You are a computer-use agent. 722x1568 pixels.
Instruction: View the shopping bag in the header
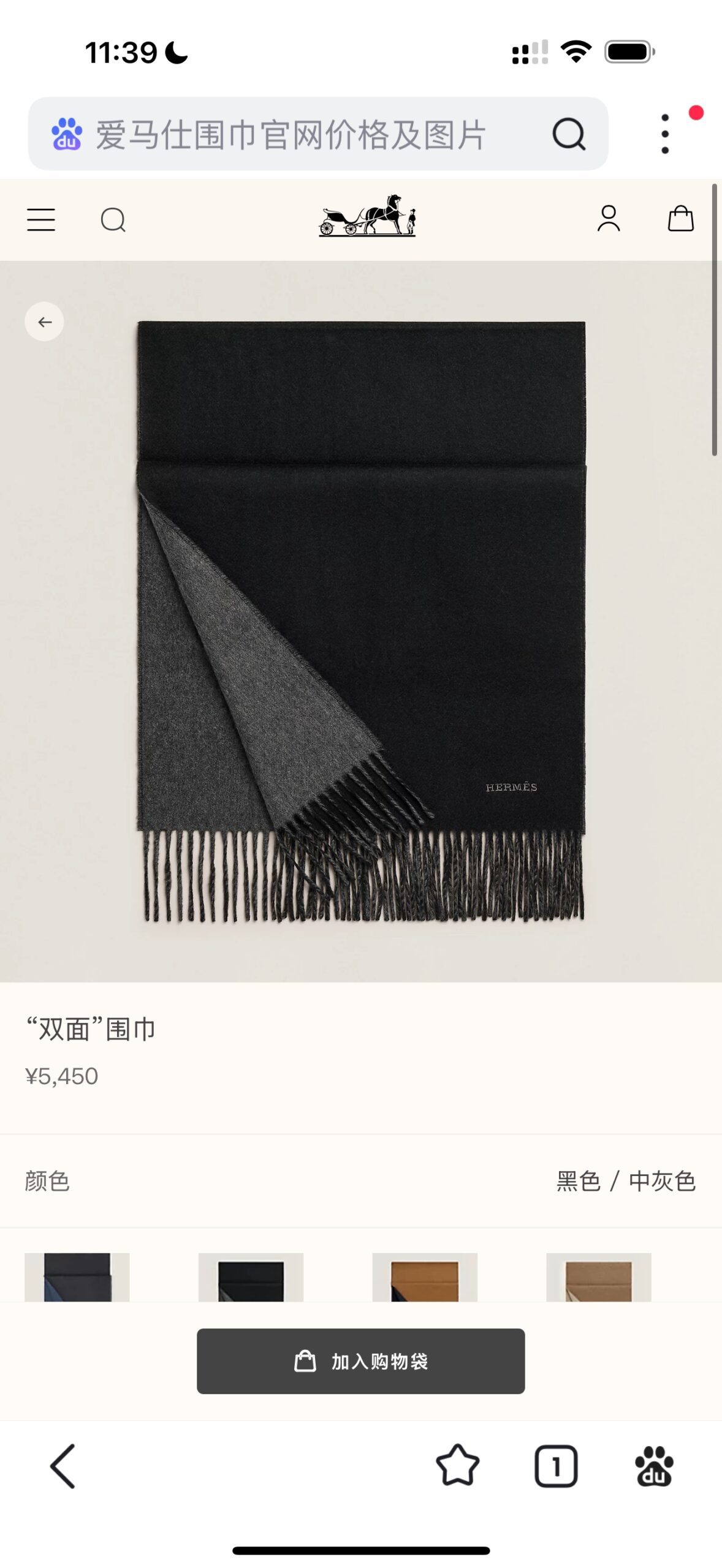point(680,219)
